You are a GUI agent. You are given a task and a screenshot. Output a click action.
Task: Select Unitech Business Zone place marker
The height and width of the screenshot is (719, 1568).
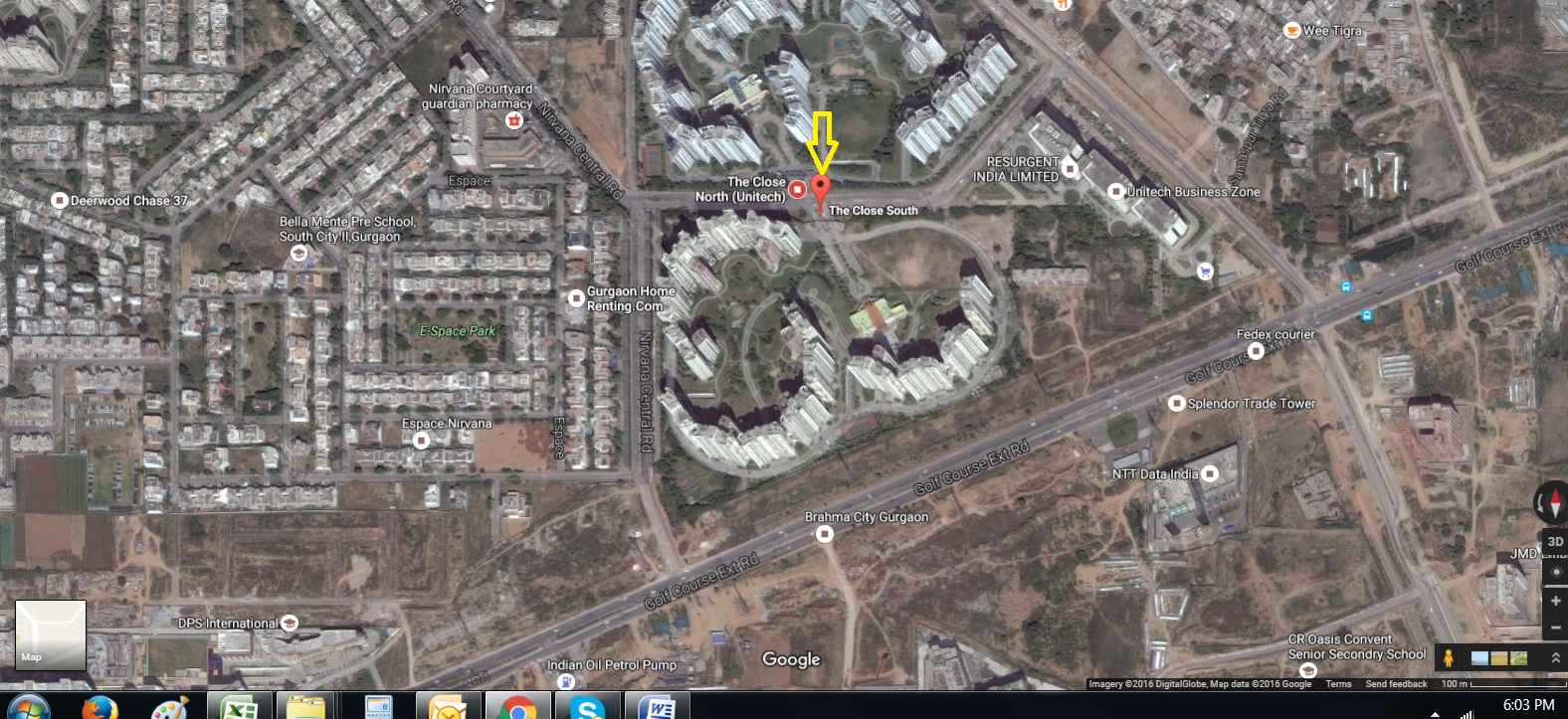coord(1115,191)
